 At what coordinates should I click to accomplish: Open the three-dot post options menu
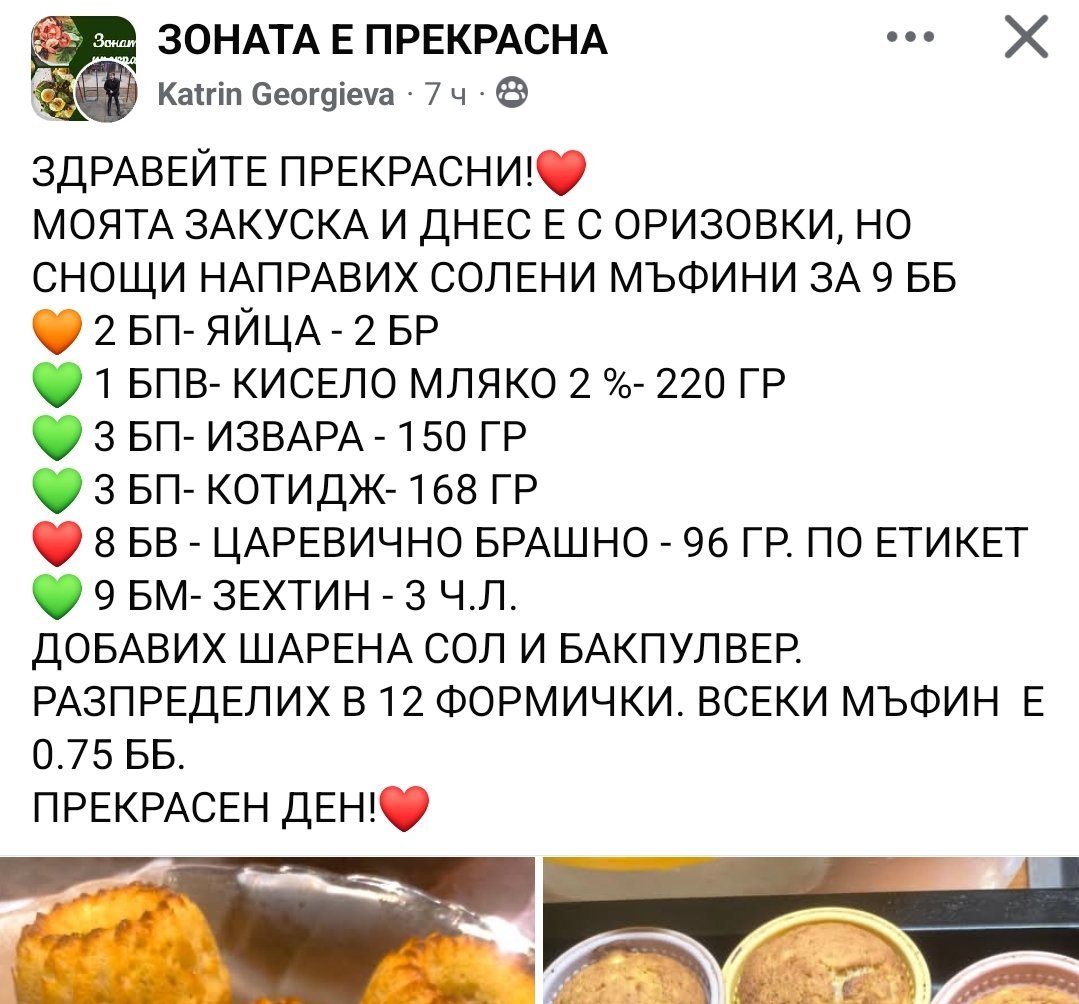[910, 37]
